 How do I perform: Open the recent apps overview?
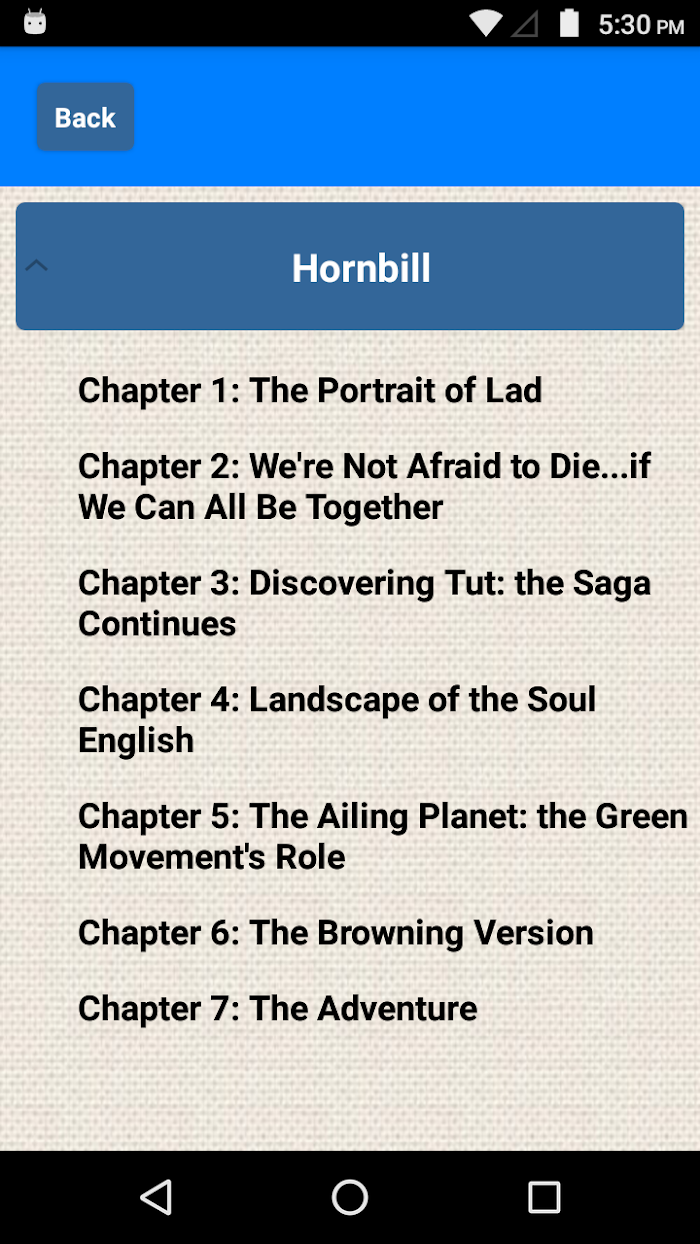[x=544, y=1197]
